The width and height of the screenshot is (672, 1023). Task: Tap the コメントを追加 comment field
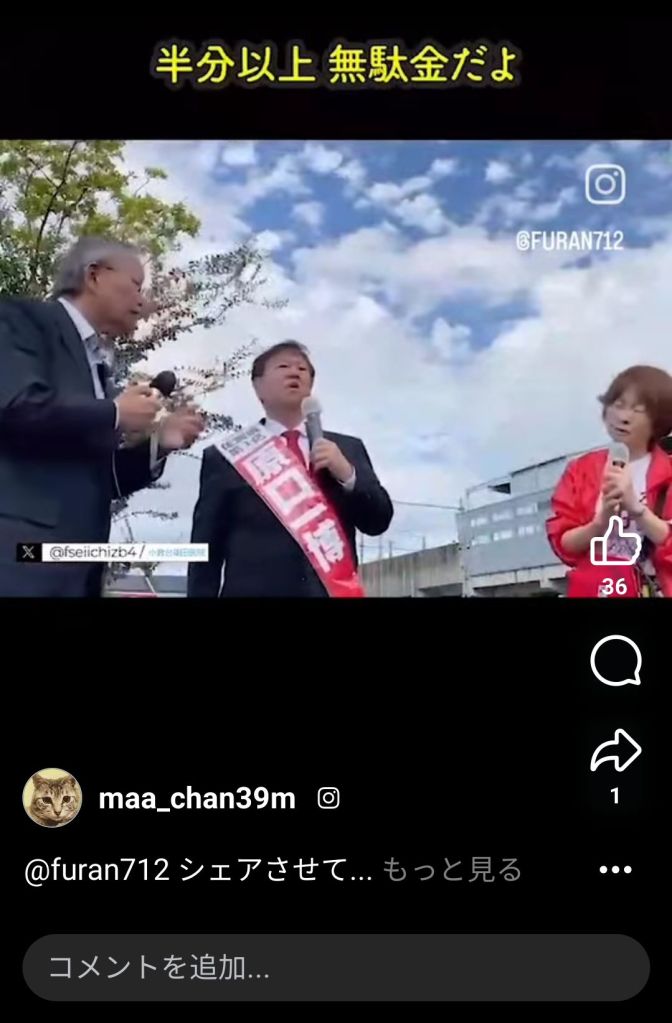tap(336, 967)
